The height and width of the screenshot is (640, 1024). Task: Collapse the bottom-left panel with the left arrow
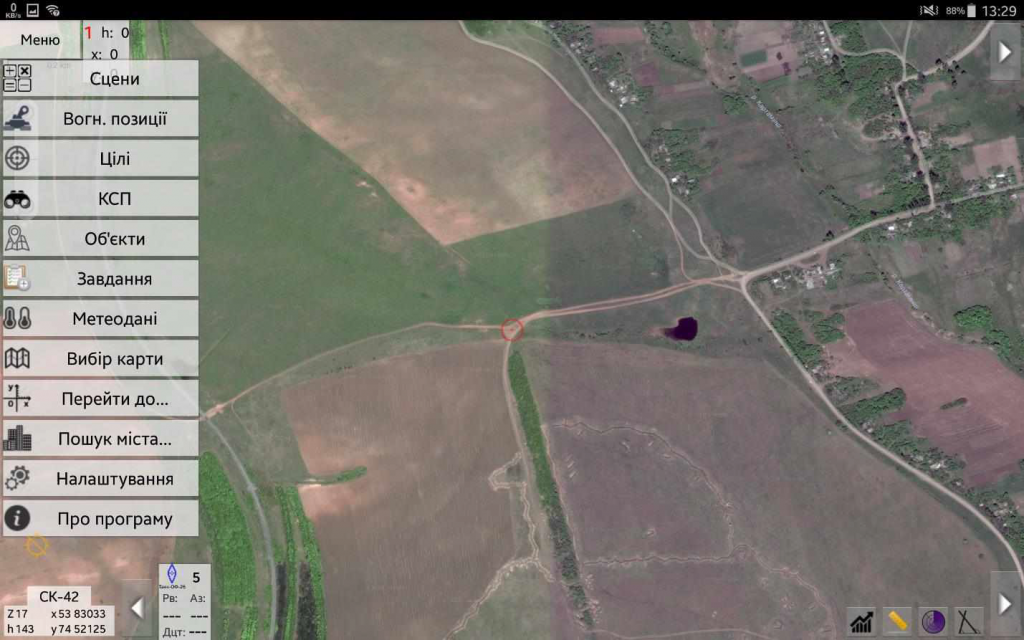point(137,607)
